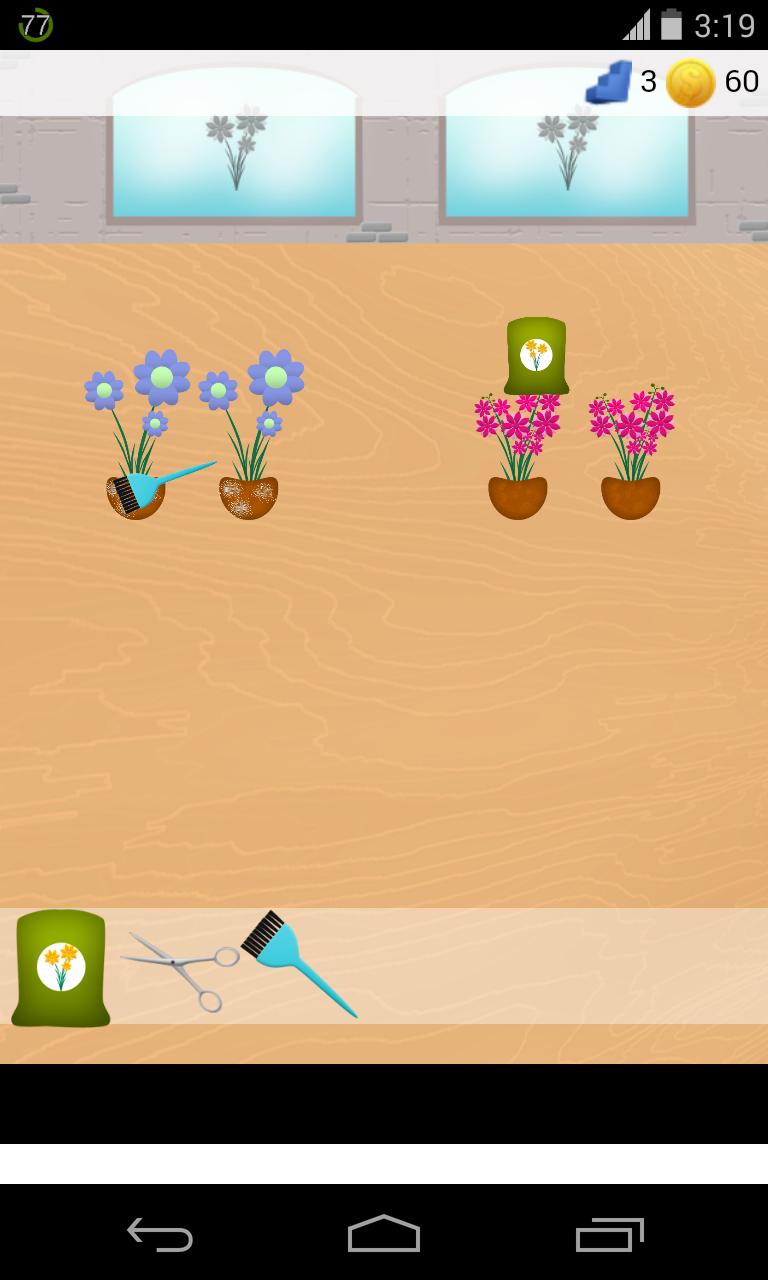Pick up the scissors tool
This screenshot has height=1280, width=768.
click(180, 966)
